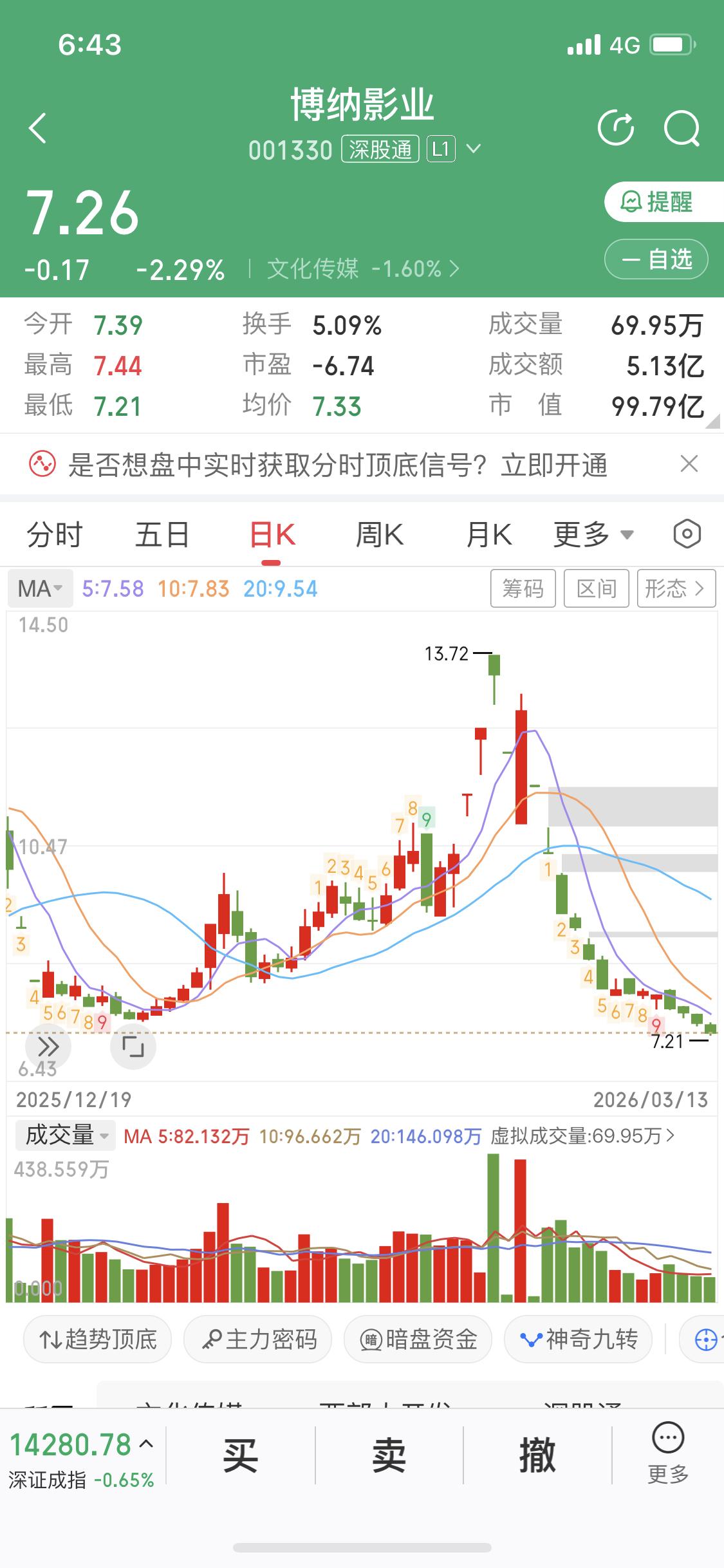Add stock to watchlist via 自选
Screen dimensions: 724x1568
656,259
